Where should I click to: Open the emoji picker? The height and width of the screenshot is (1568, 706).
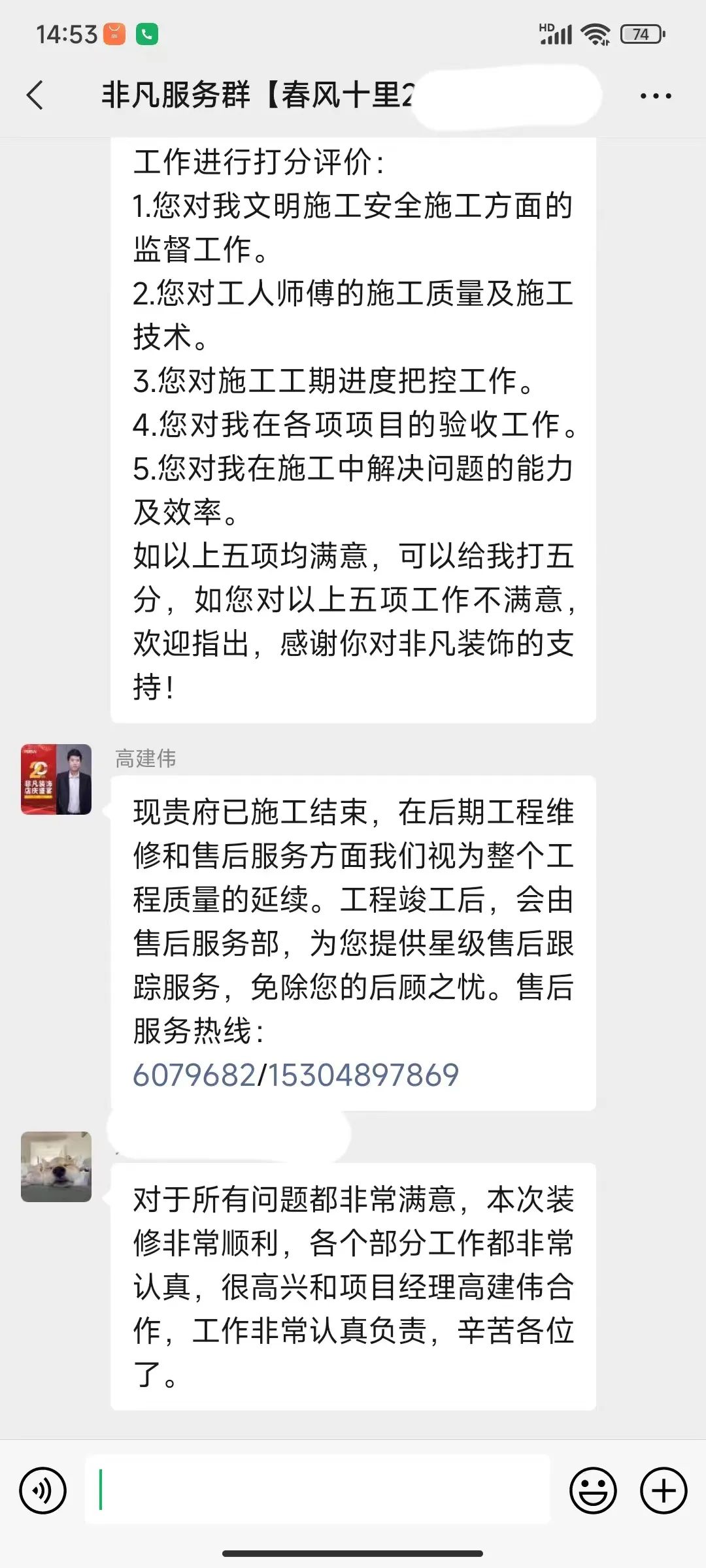pyautogui.click(x=593, y=1490)
